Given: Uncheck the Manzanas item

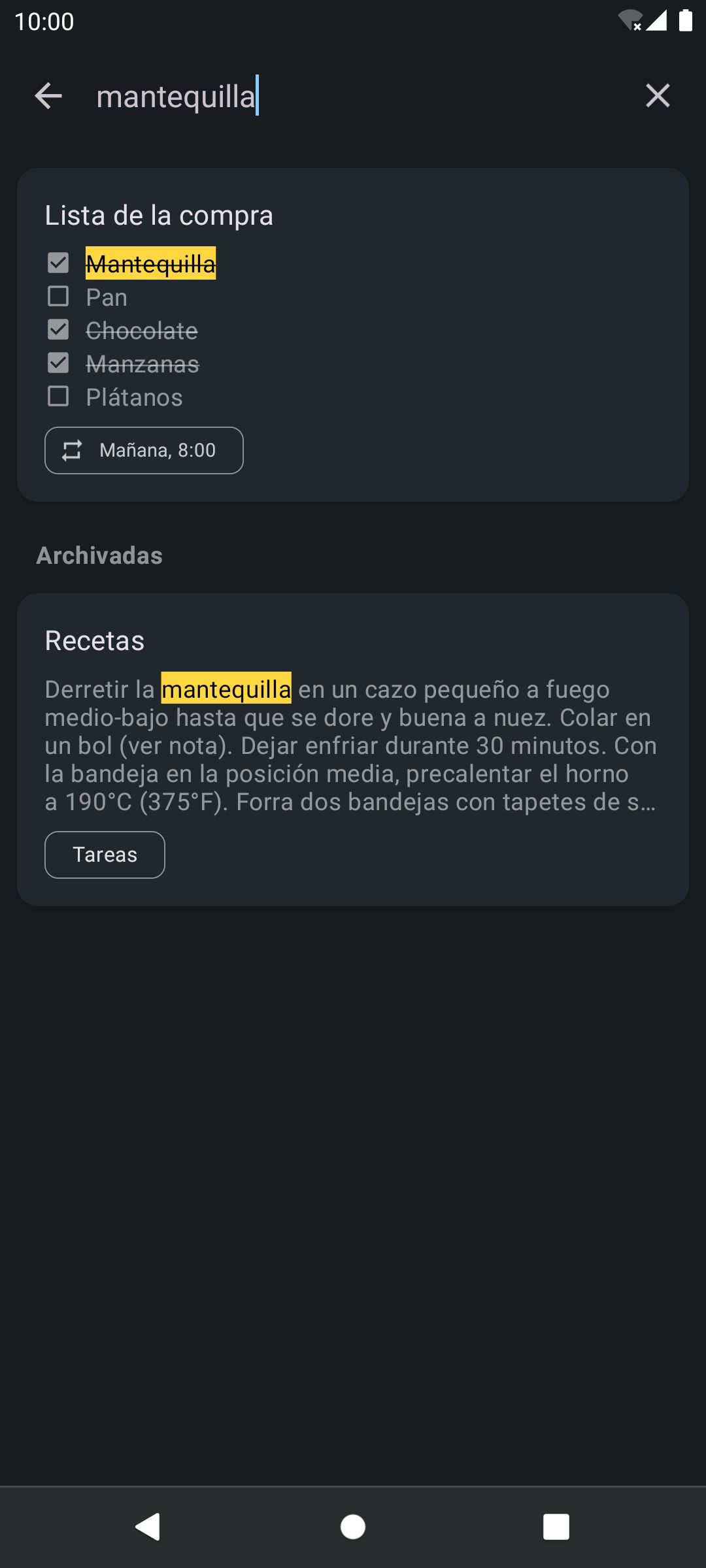Looking at the screenshot, I should tap(58, 363).
